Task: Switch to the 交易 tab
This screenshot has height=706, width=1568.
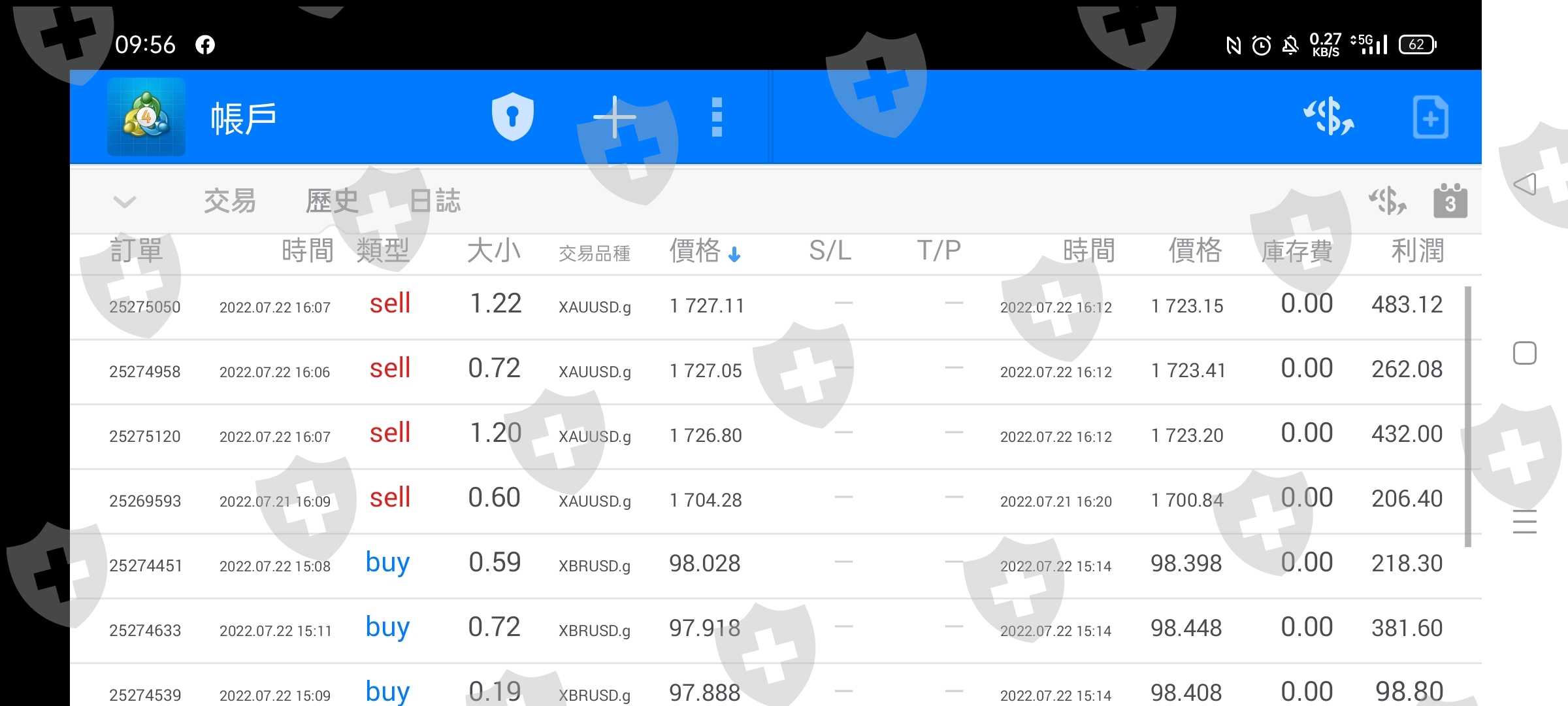Action: coord(230,201)
